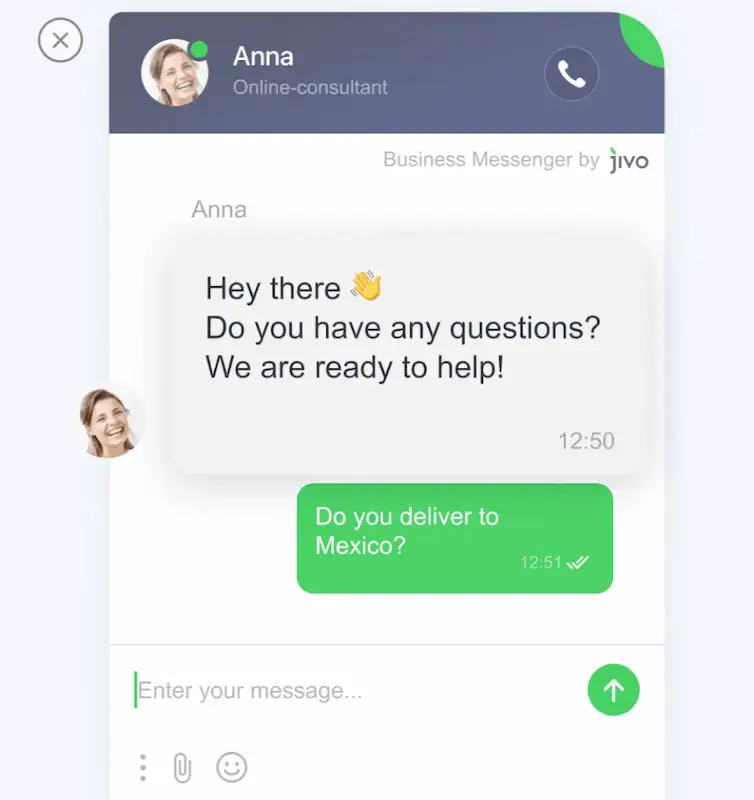Focus the Enter your message field

(x=350, y=691)
